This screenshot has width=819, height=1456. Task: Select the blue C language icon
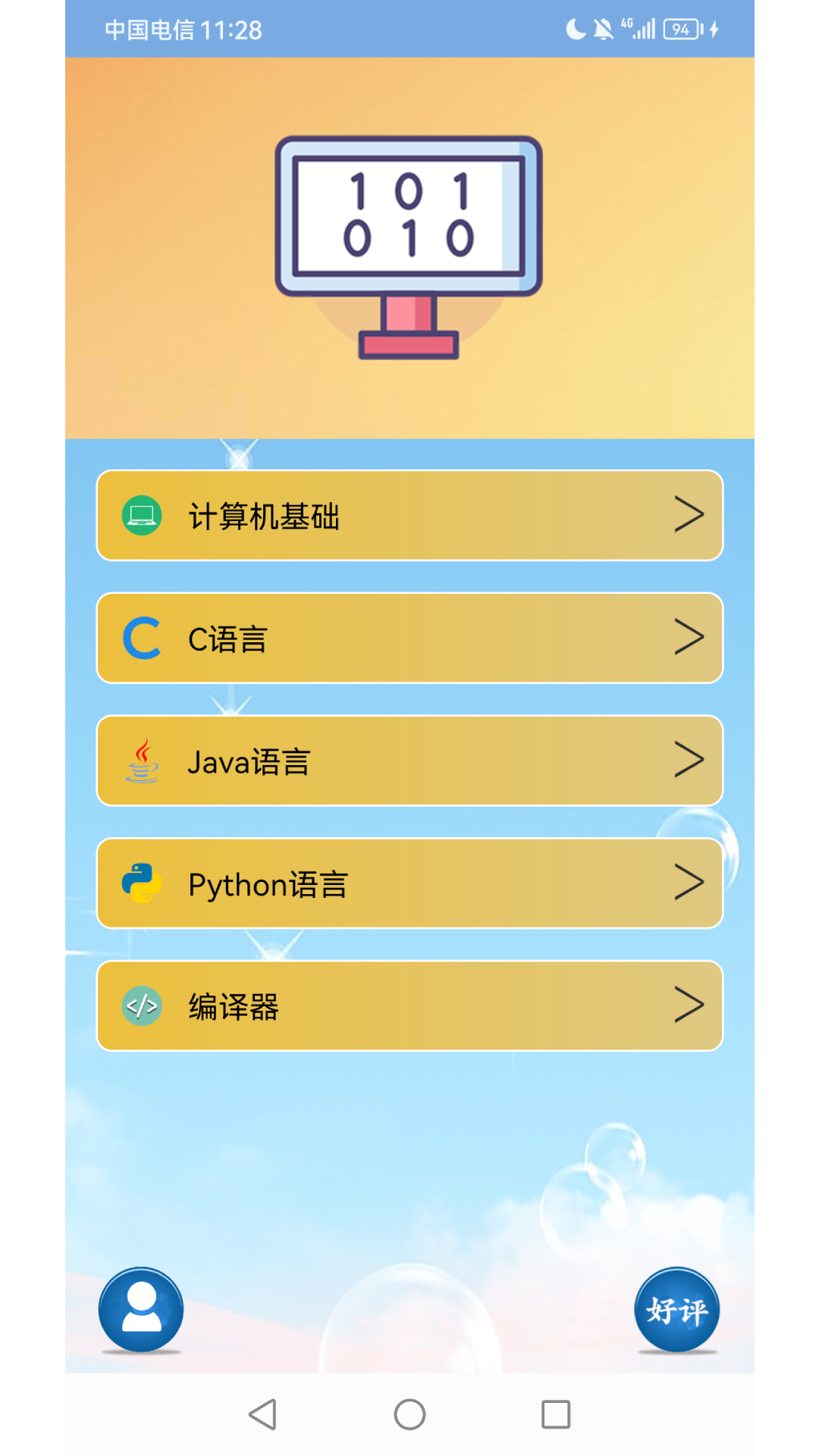(x=143, y=637)
